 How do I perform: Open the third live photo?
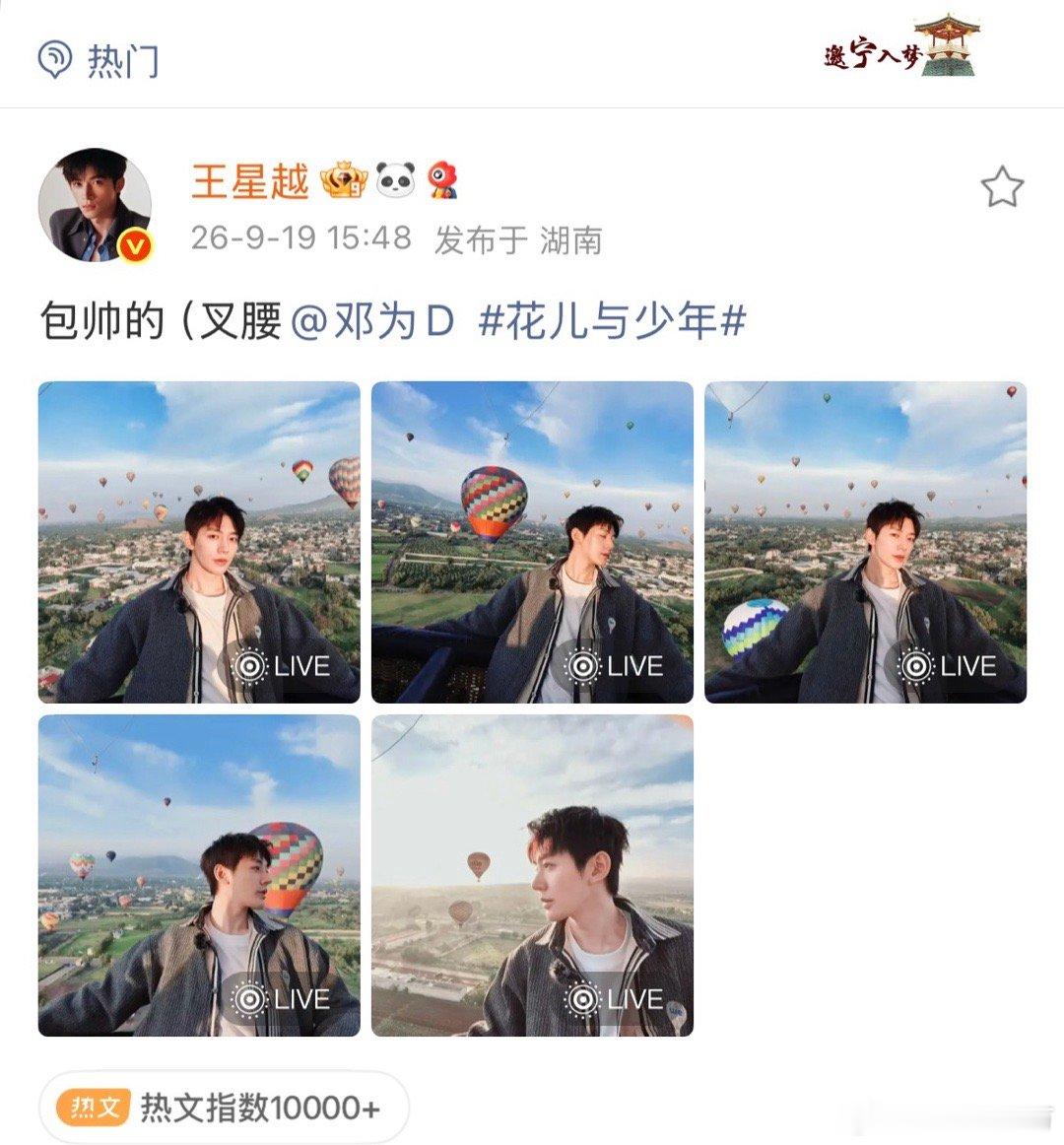(x=865, y=542)
